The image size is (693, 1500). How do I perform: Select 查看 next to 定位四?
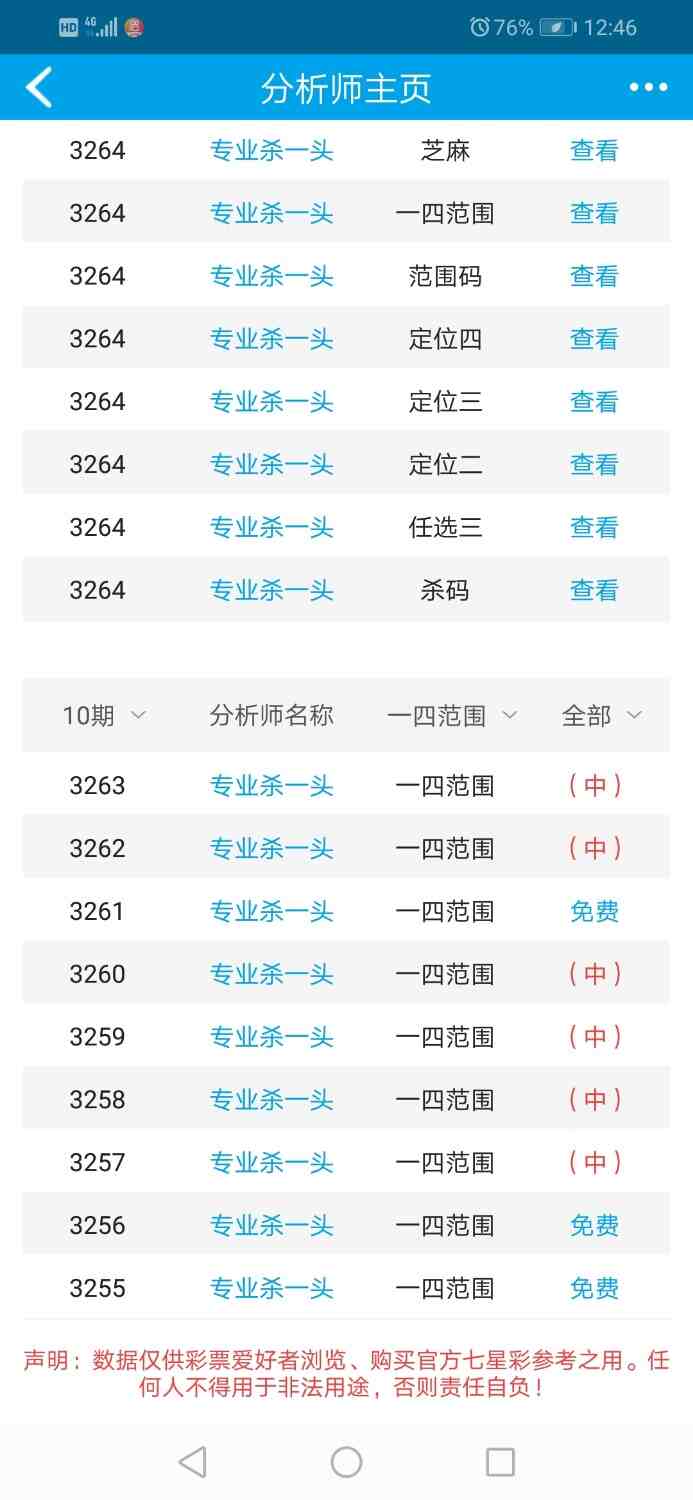[594, 340]
